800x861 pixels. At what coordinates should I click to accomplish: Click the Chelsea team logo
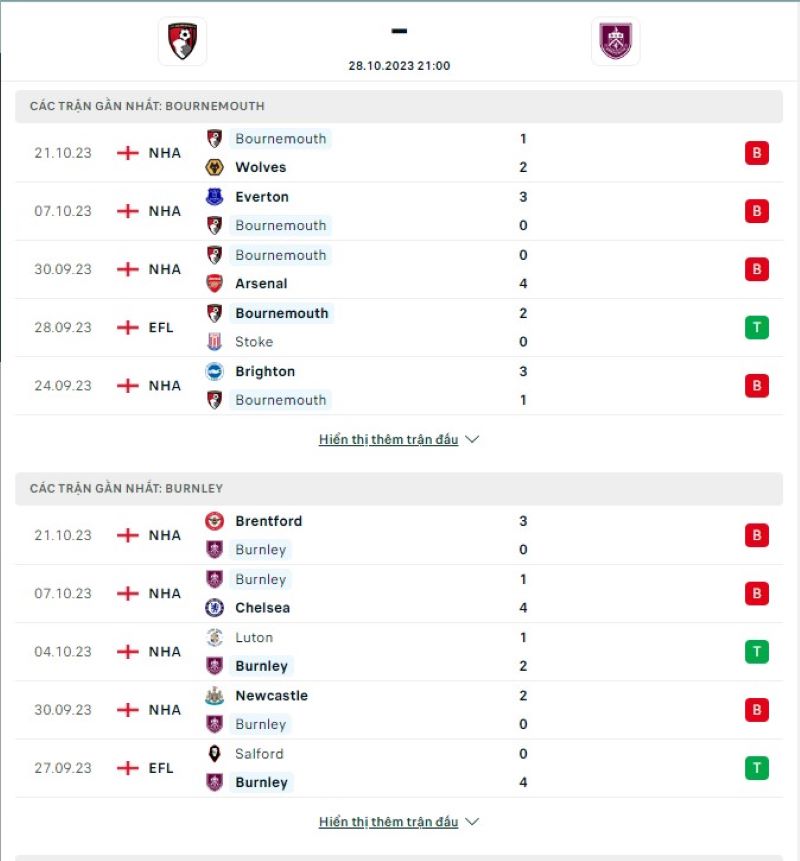[x=216, y=607]
